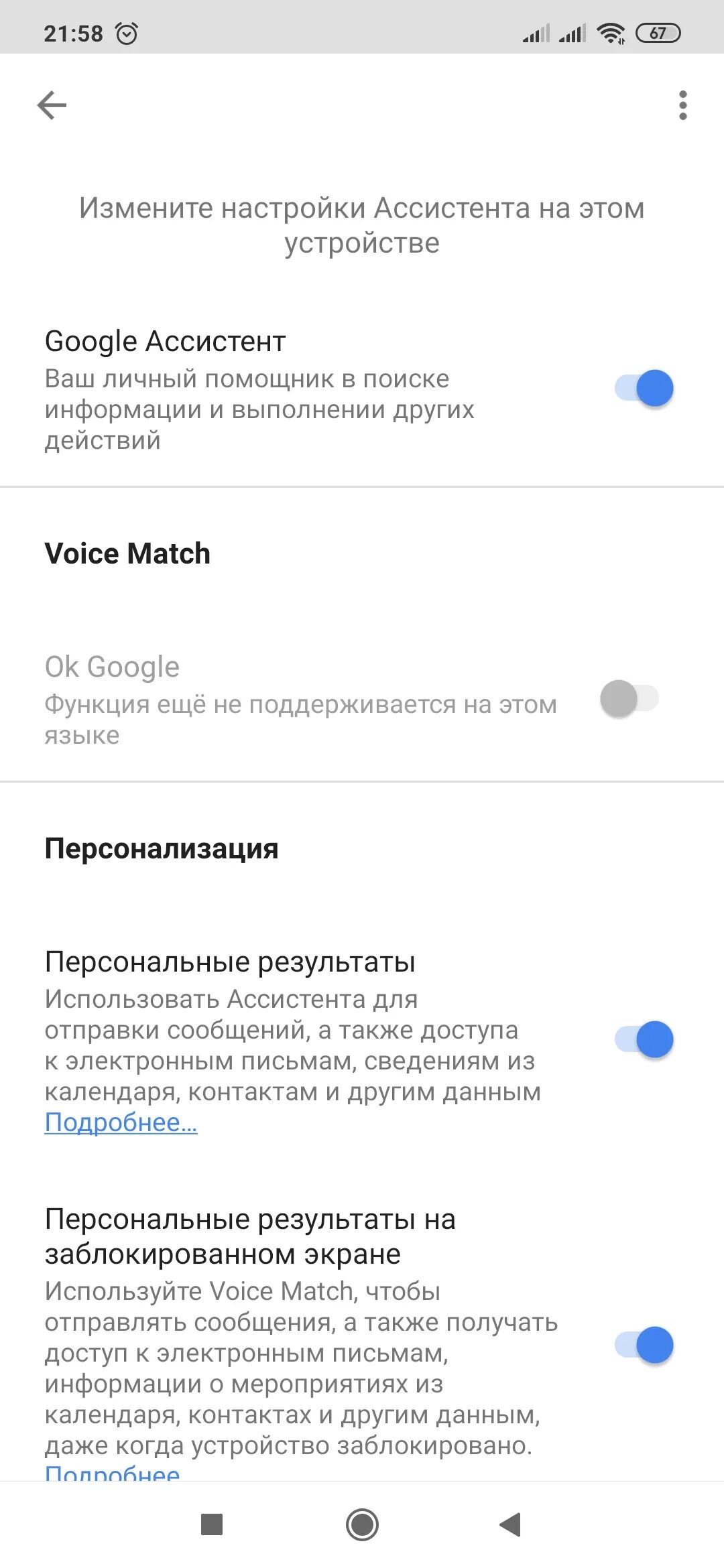Toggle off personal results on lock screen

(644, 1345)
